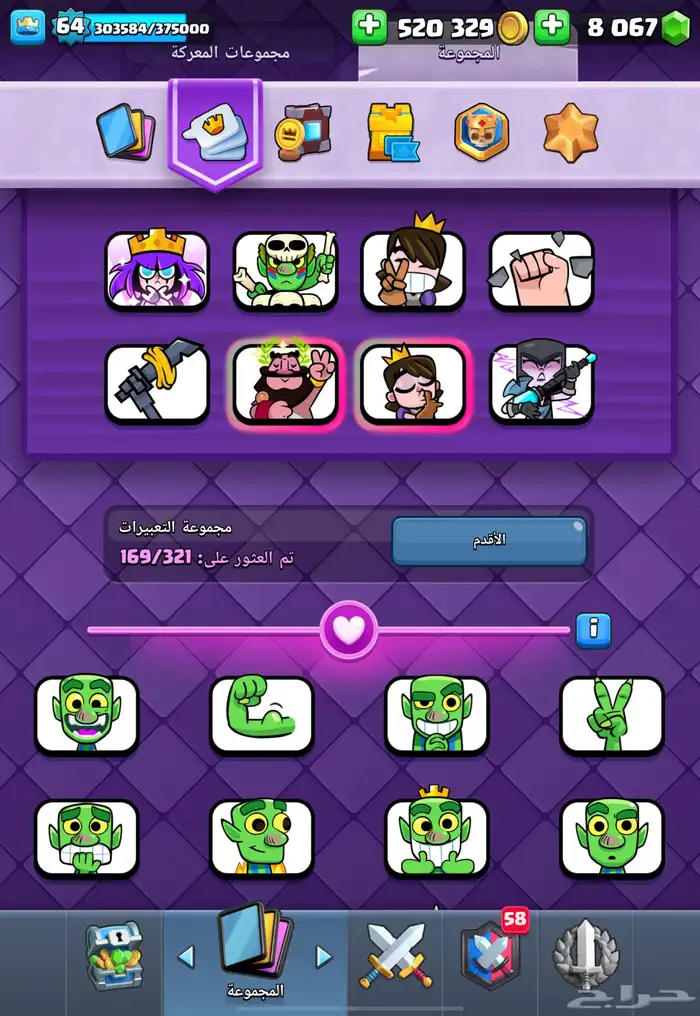700x1016 pixels.
Task: Choose the crowned goblin emote
Action: pos(436,837)
